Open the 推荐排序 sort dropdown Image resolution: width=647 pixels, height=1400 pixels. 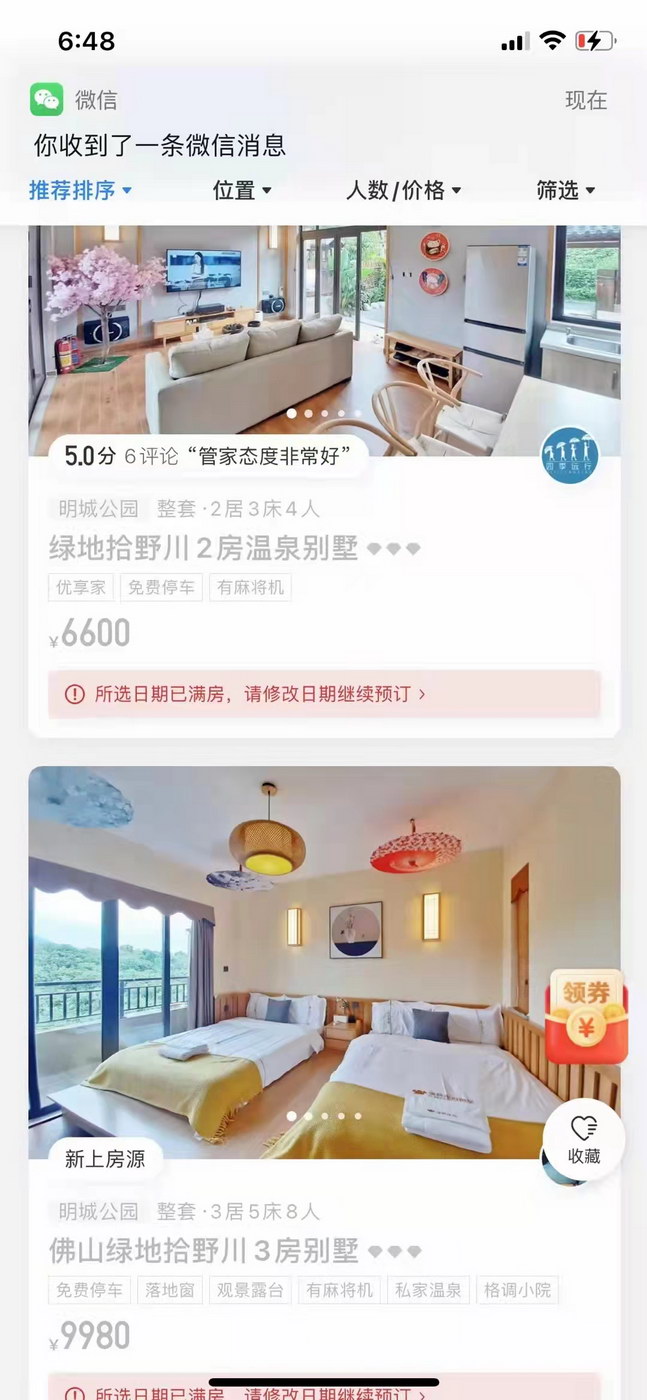pos(80,190)
